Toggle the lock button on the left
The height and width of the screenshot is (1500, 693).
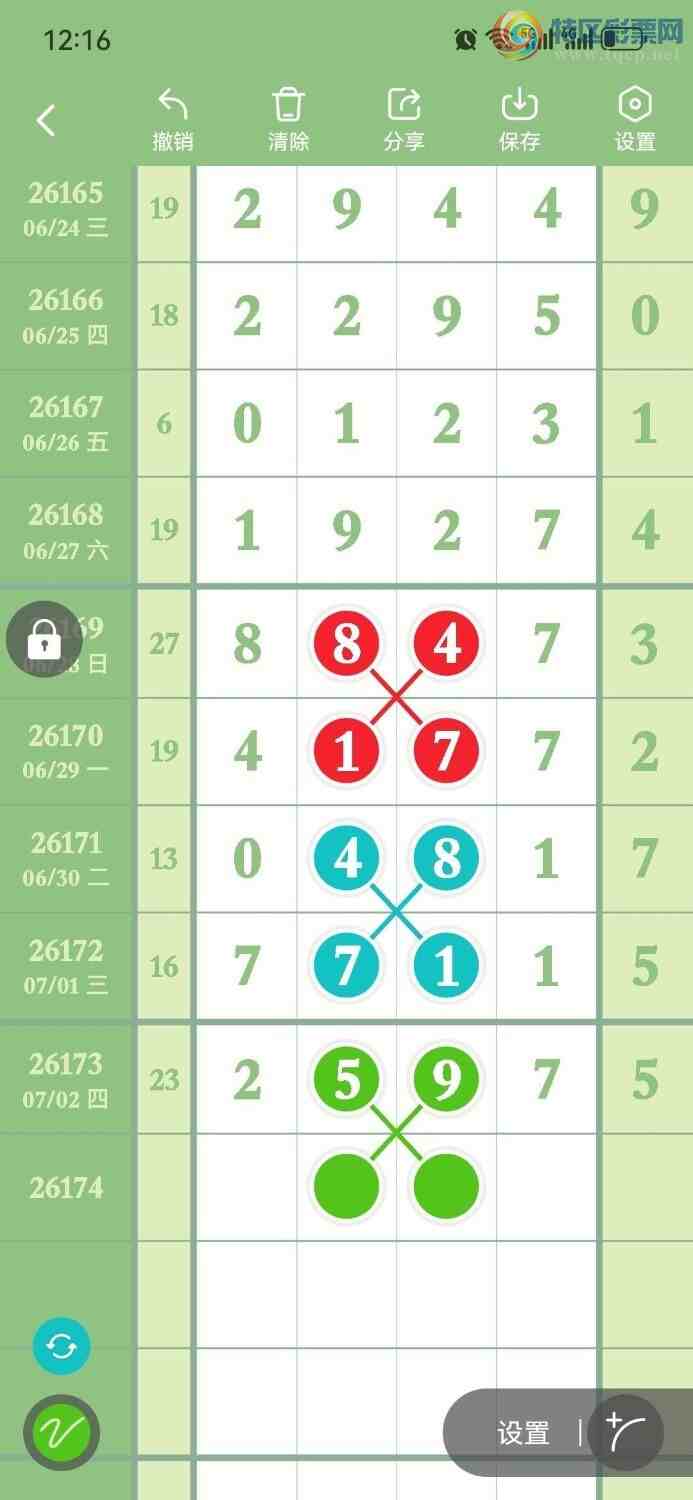pos(44,638)
